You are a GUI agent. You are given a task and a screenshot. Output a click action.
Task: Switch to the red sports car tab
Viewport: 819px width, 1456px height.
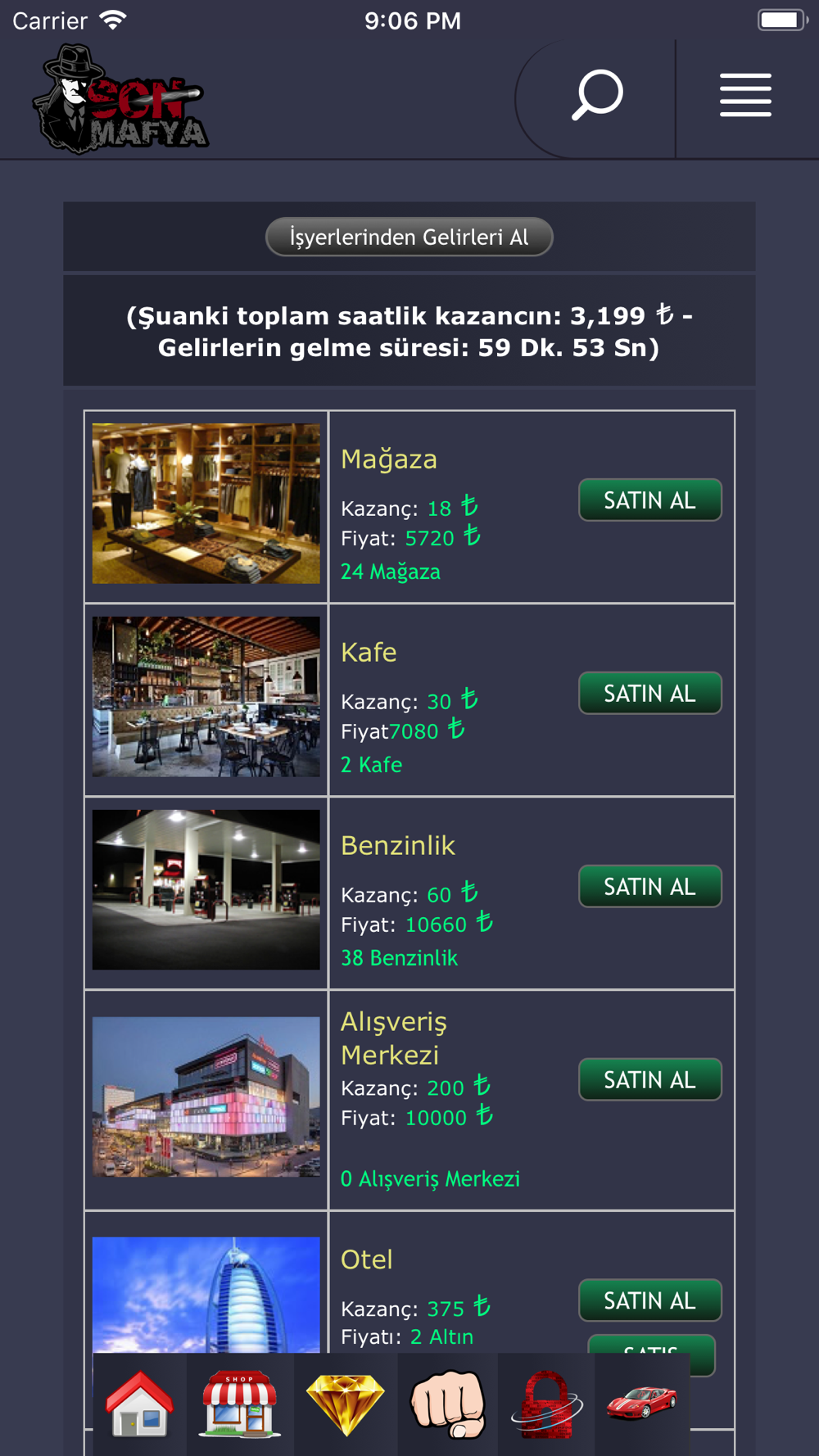coord(642,1404)
